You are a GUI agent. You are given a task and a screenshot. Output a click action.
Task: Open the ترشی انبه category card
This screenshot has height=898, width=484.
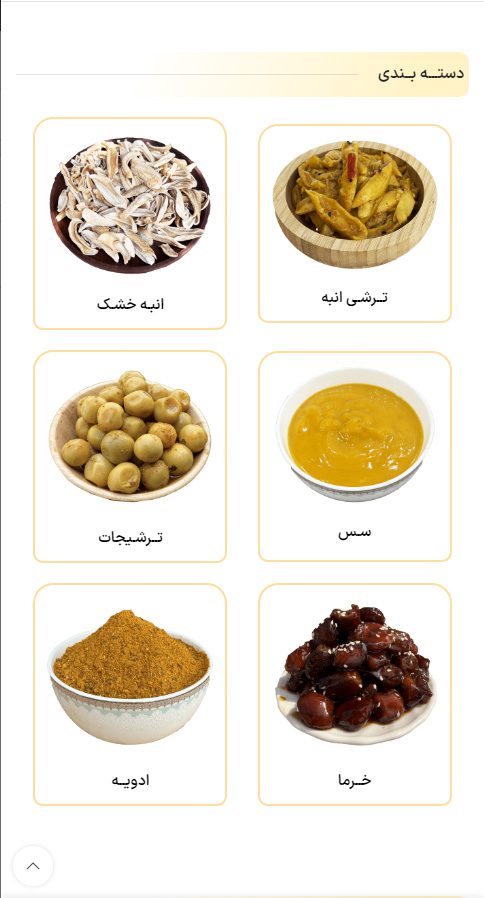(355, 223)
